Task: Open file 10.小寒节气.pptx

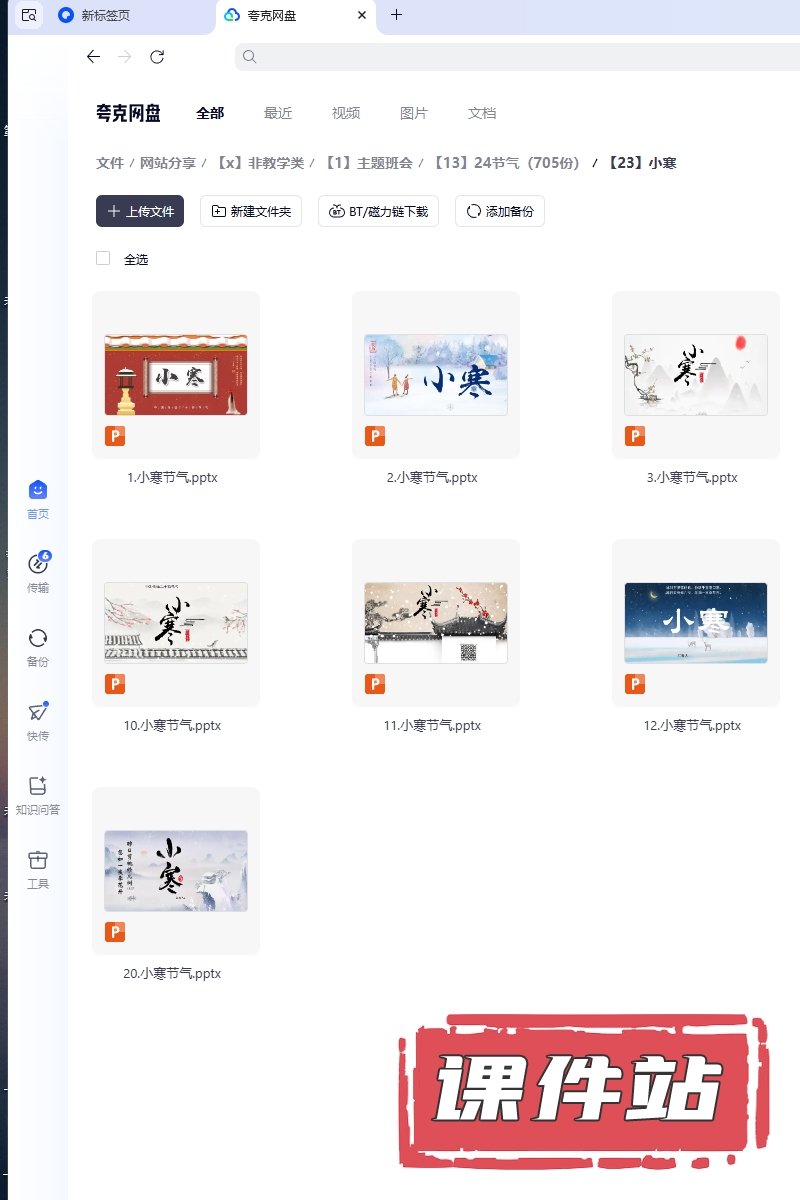Action: [x=176, y=623]
